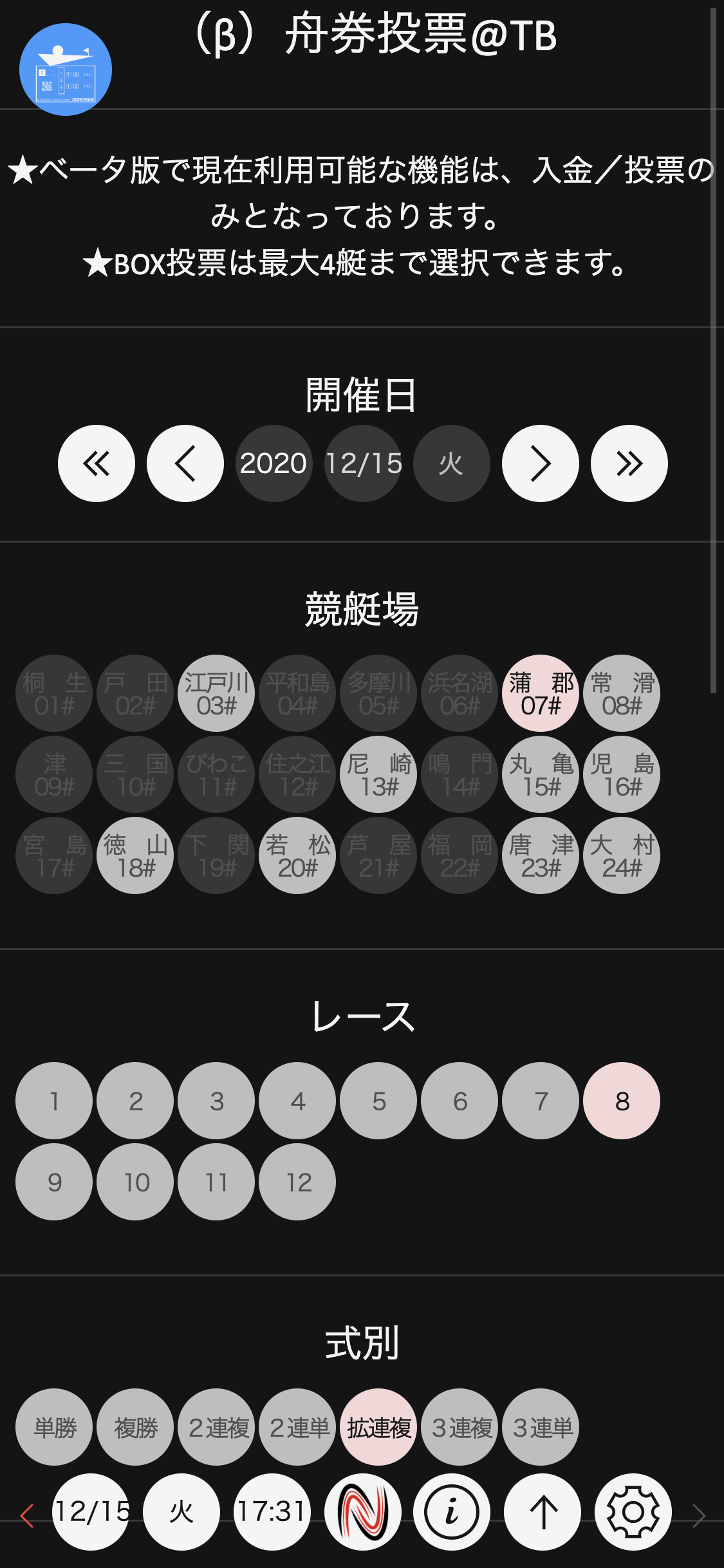Open the info button in the bottom toolbar
The height and width of the screenshot is (1568, 724).
pyautogui.click(x=452, y=1512)
